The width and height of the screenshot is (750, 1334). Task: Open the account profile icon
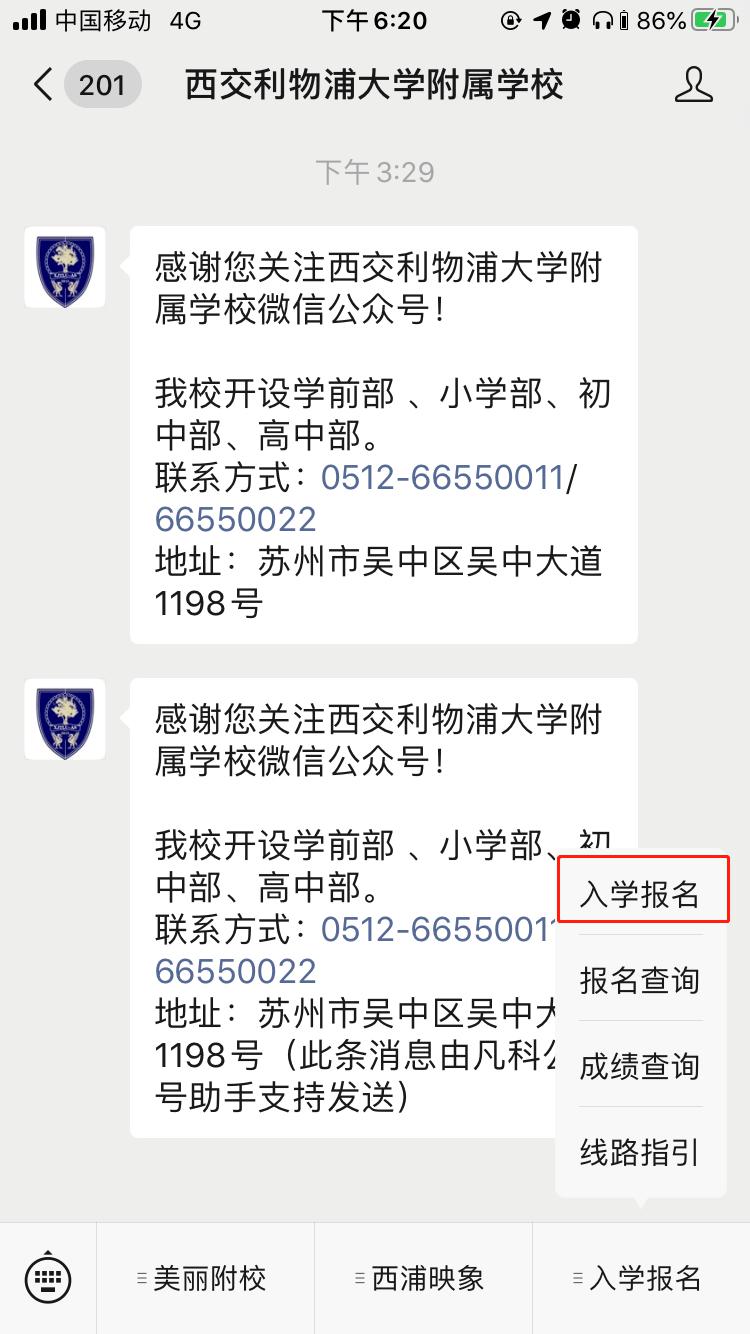tap(693, 85)
